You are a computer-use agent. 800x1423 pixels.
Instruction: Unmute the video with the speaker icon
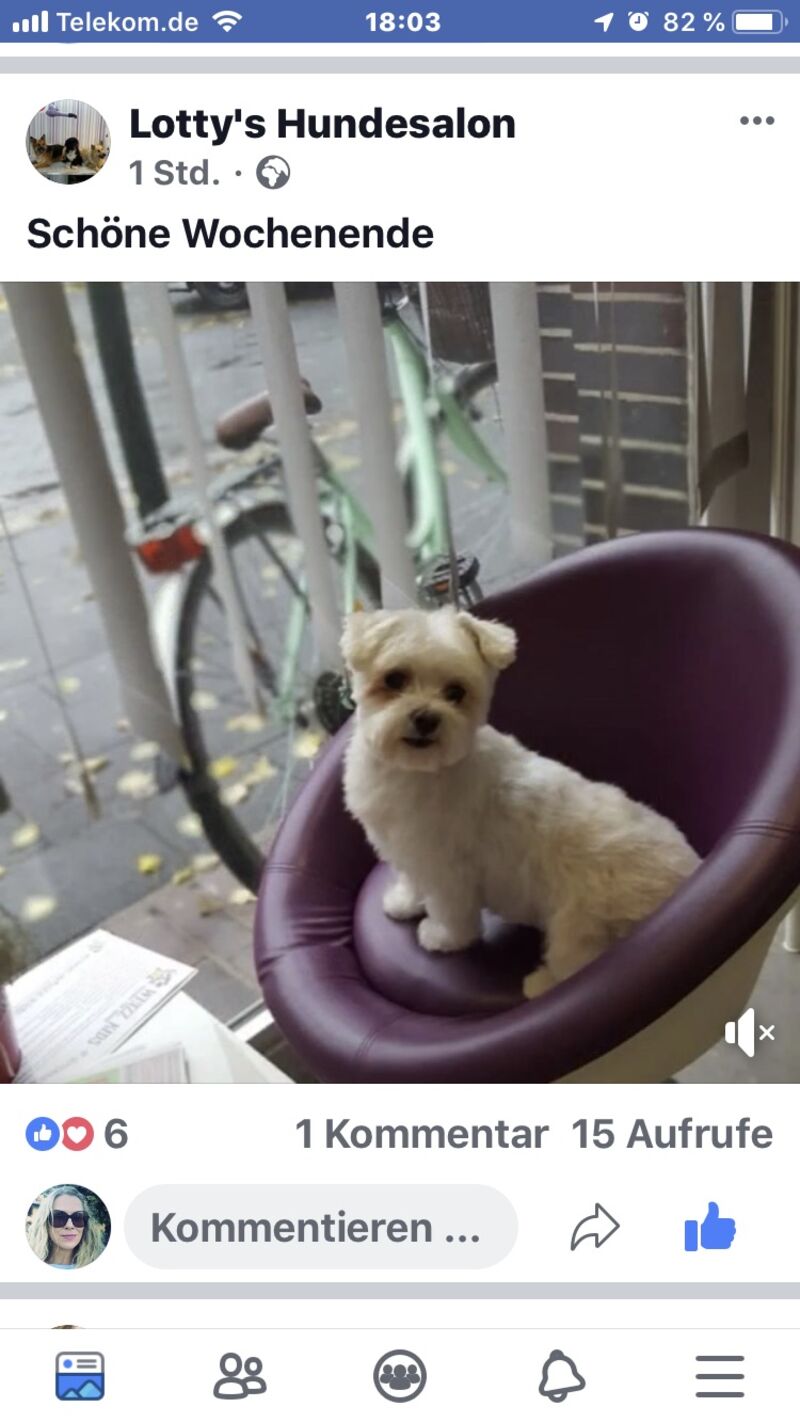[x=749, y=1032]
